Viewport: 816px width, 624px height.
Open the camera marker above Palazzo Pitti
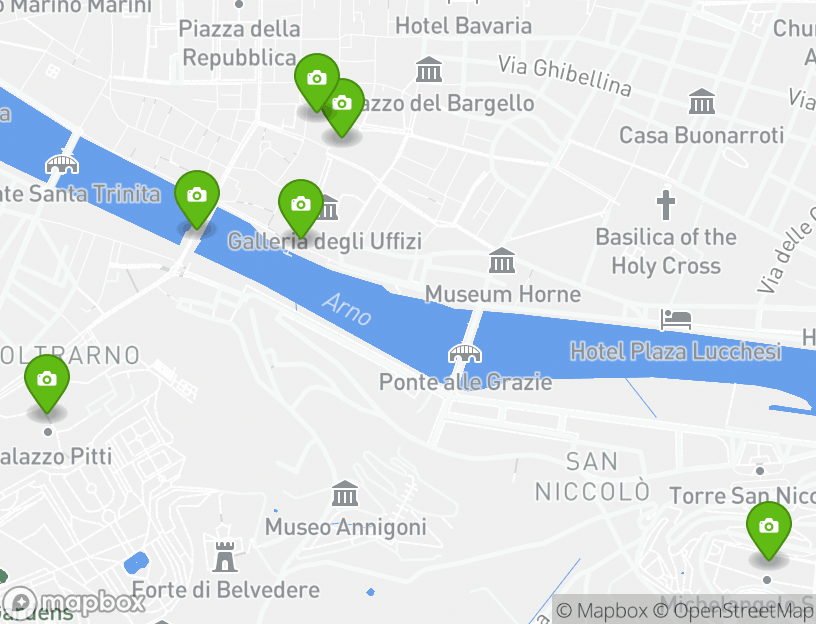tap(47, 380)
